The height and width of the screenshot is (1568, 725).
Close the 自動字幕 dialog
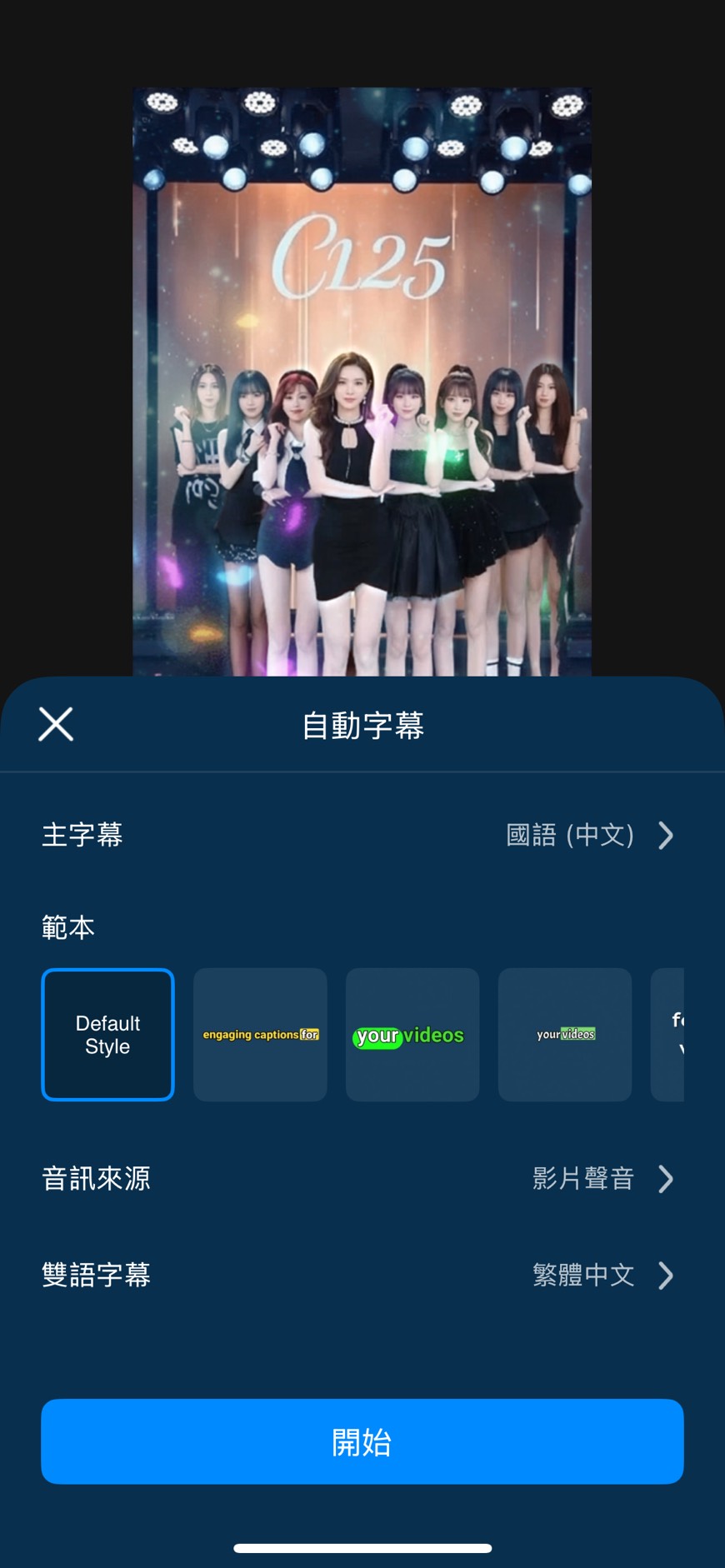(x=55, y=723)
